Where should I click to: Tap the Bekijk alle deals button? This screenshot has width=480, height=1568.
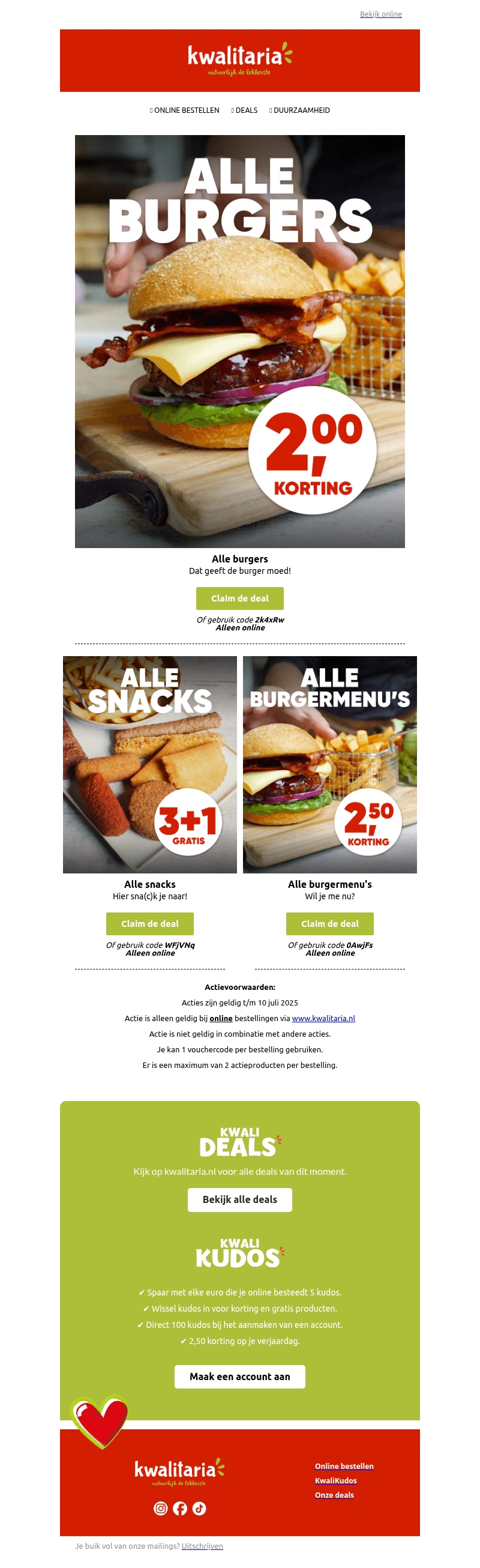tap(239, 1199)
